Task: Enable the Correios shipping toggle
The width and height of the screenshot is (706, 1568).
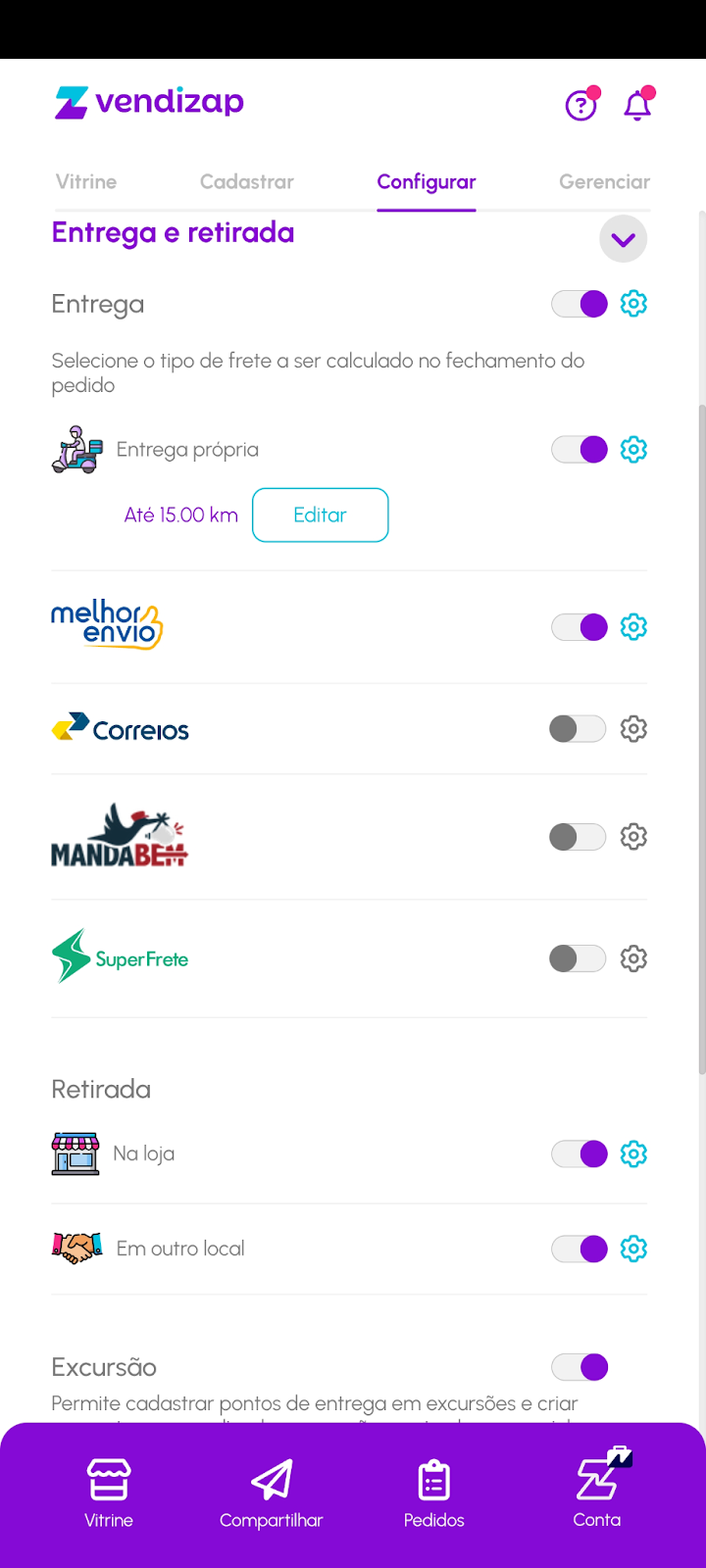Action: pos(578,729)
